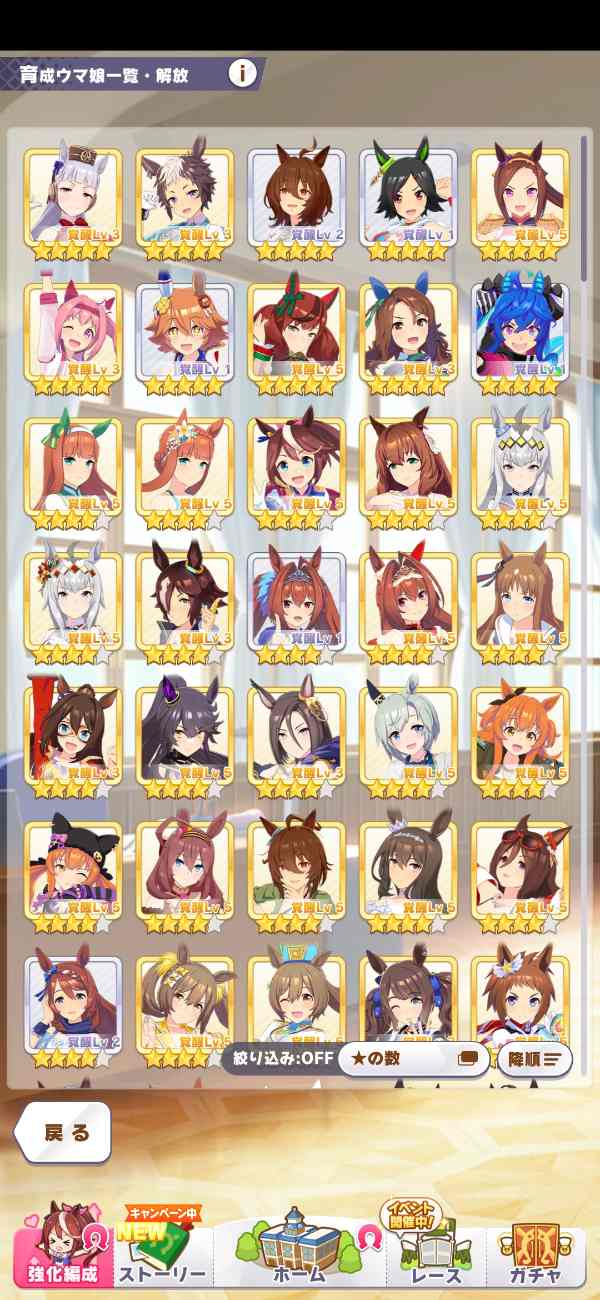Viewport: 600px width, 1300px height.
Task: Tap the 戻る back button
Action: coord(63,1133)
